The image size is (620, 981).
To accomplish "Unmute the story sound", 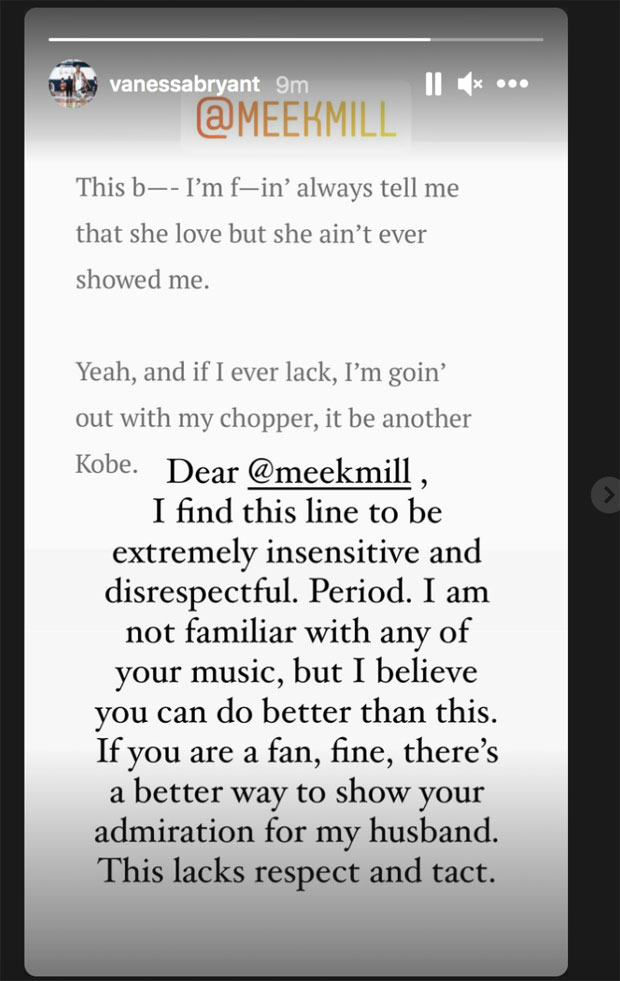I will tap(469, 85).
